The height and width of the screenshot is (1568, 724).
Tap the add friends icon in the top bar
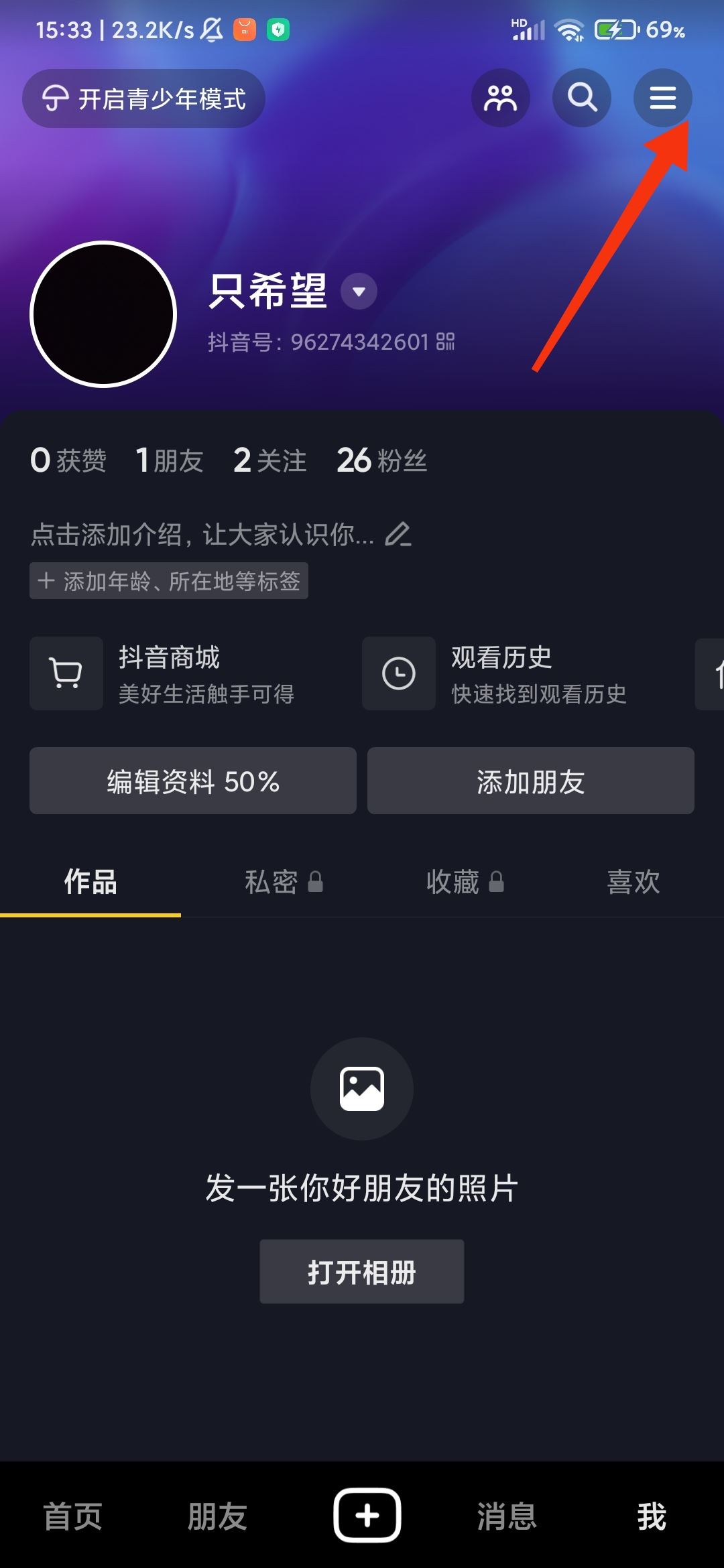click(501, 98)
